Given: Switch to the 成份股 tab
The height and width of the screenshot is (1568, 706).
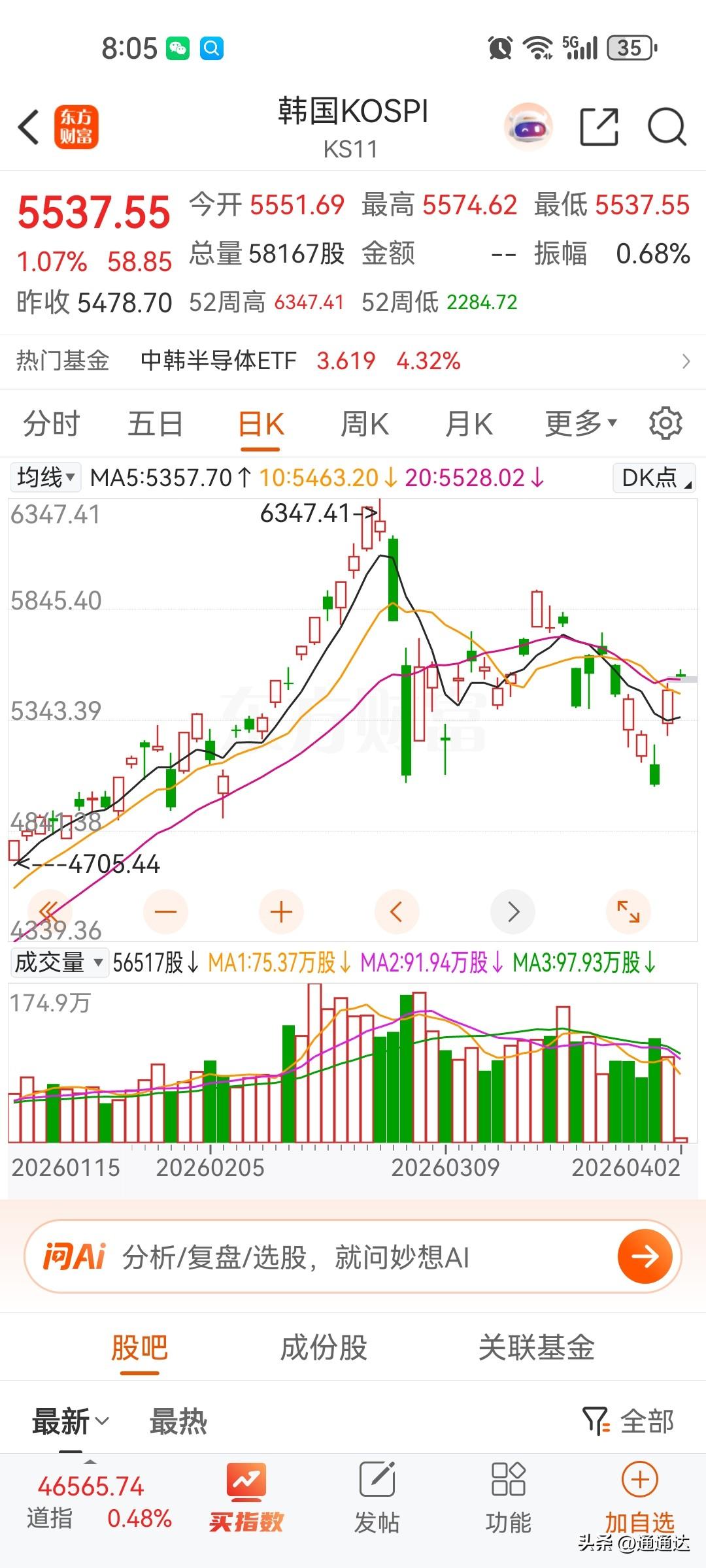Looking at the screenshot, I should [324, 1348].
